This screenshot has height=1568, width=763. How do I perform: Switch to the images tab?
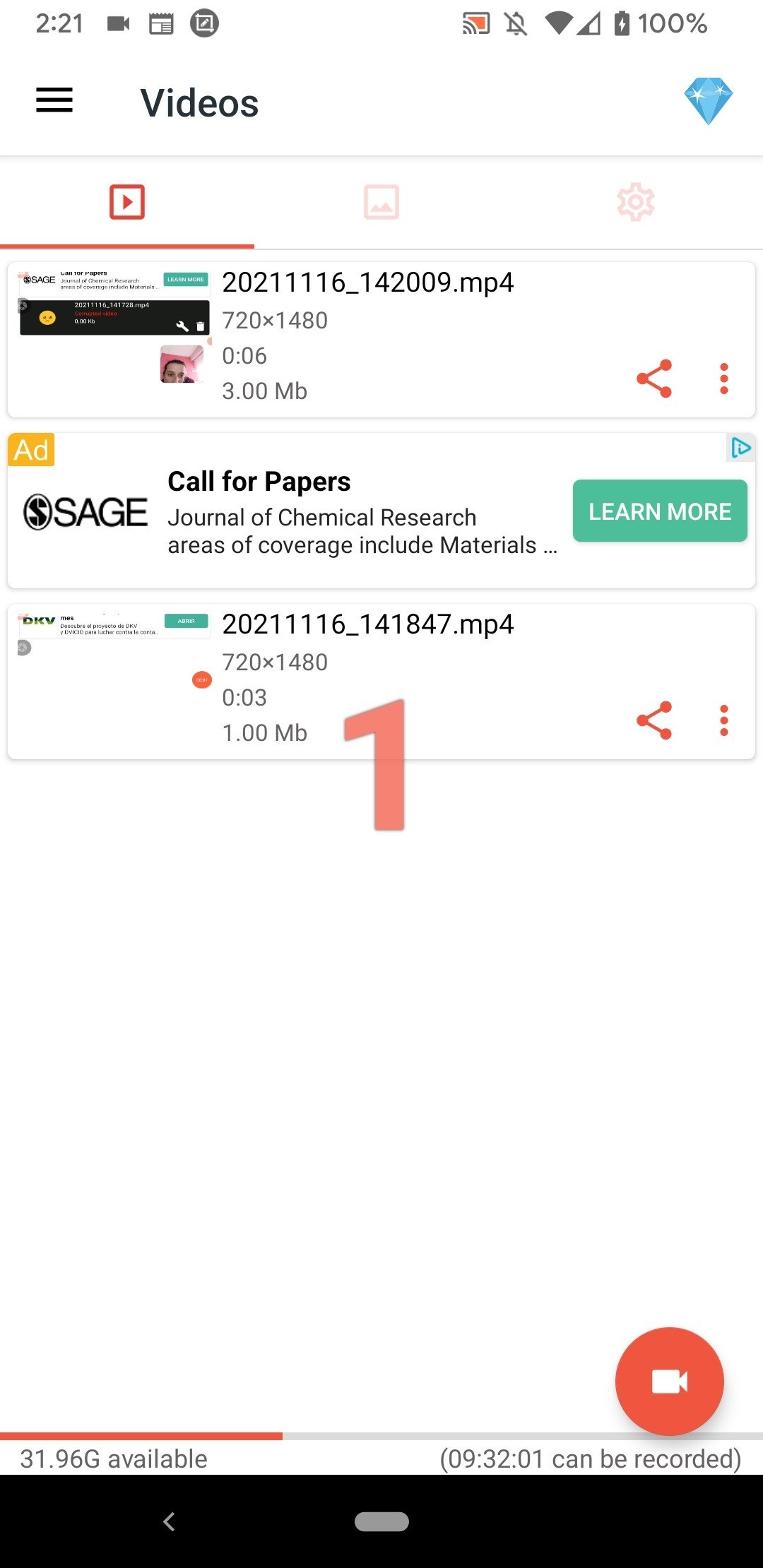[x=381, y=203]
